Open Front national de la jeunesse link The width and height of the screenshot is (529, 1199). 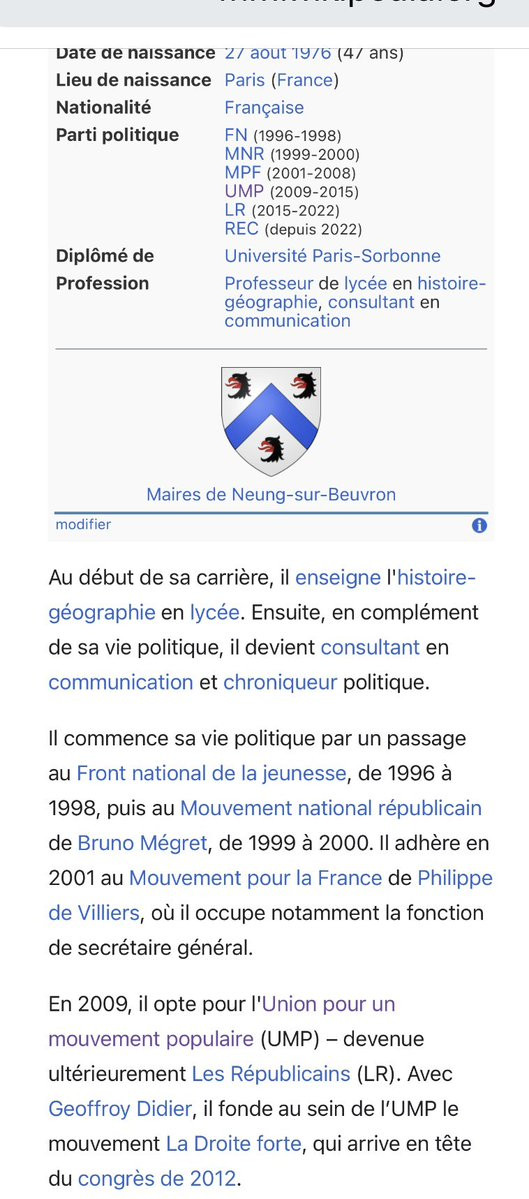click(211, 773)
